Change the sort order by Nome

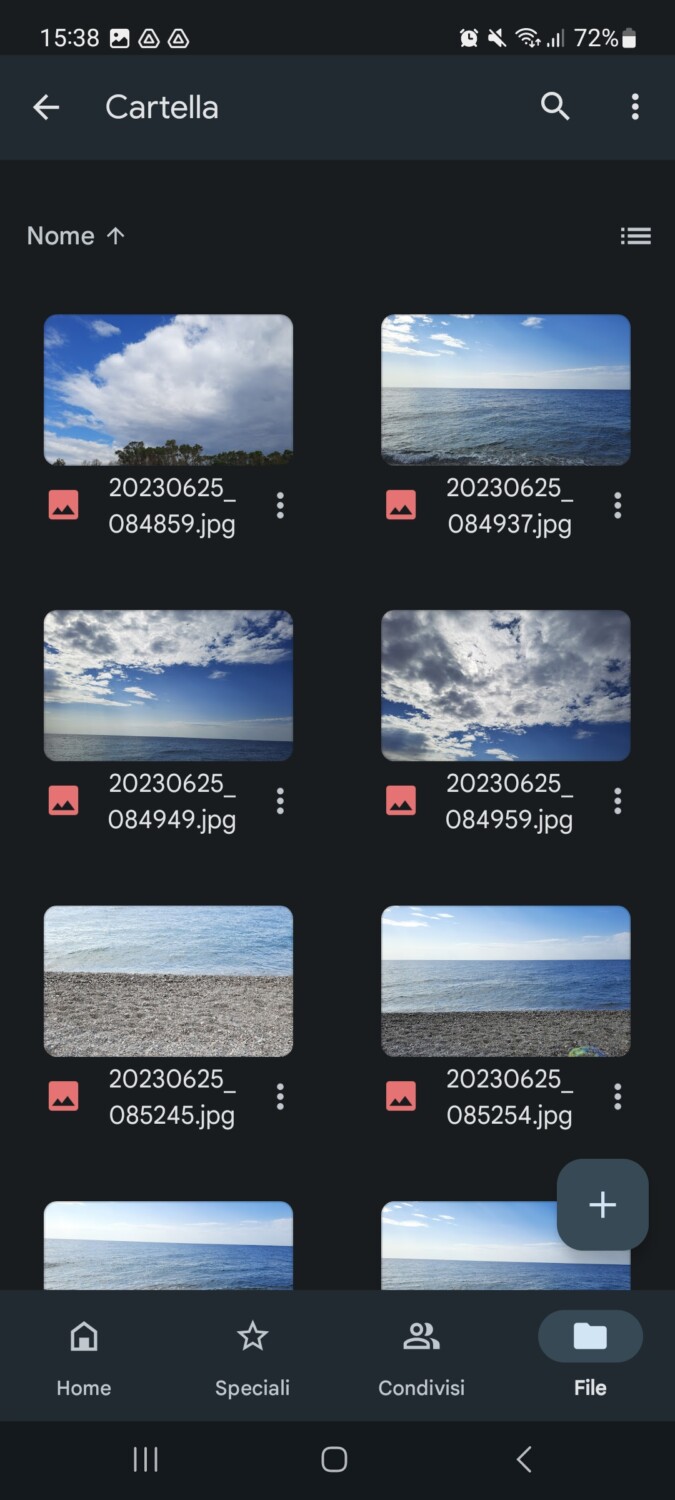coord(76,236)
